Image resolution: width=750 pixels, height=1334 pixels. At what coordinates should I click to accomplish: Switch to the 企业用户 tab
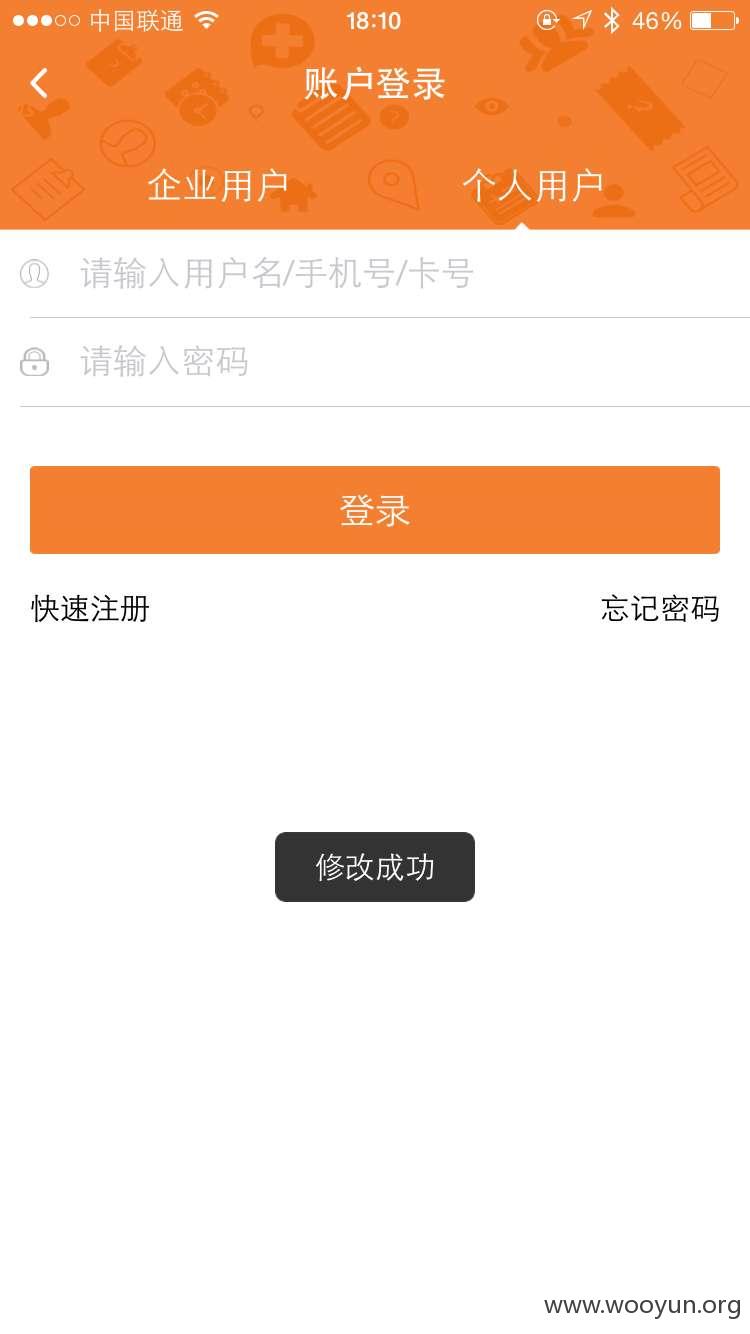tap(218, 185)
